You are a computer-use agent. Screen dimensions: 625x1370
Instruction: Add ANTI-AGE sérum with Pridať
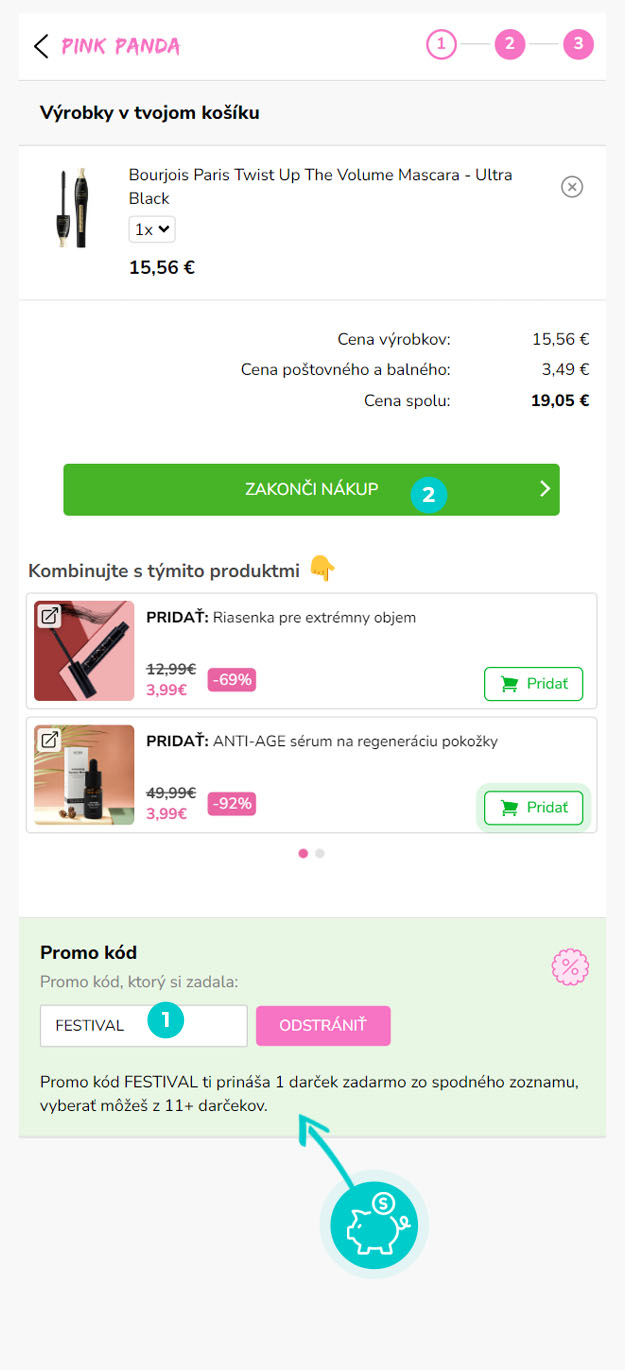[533, 808]
